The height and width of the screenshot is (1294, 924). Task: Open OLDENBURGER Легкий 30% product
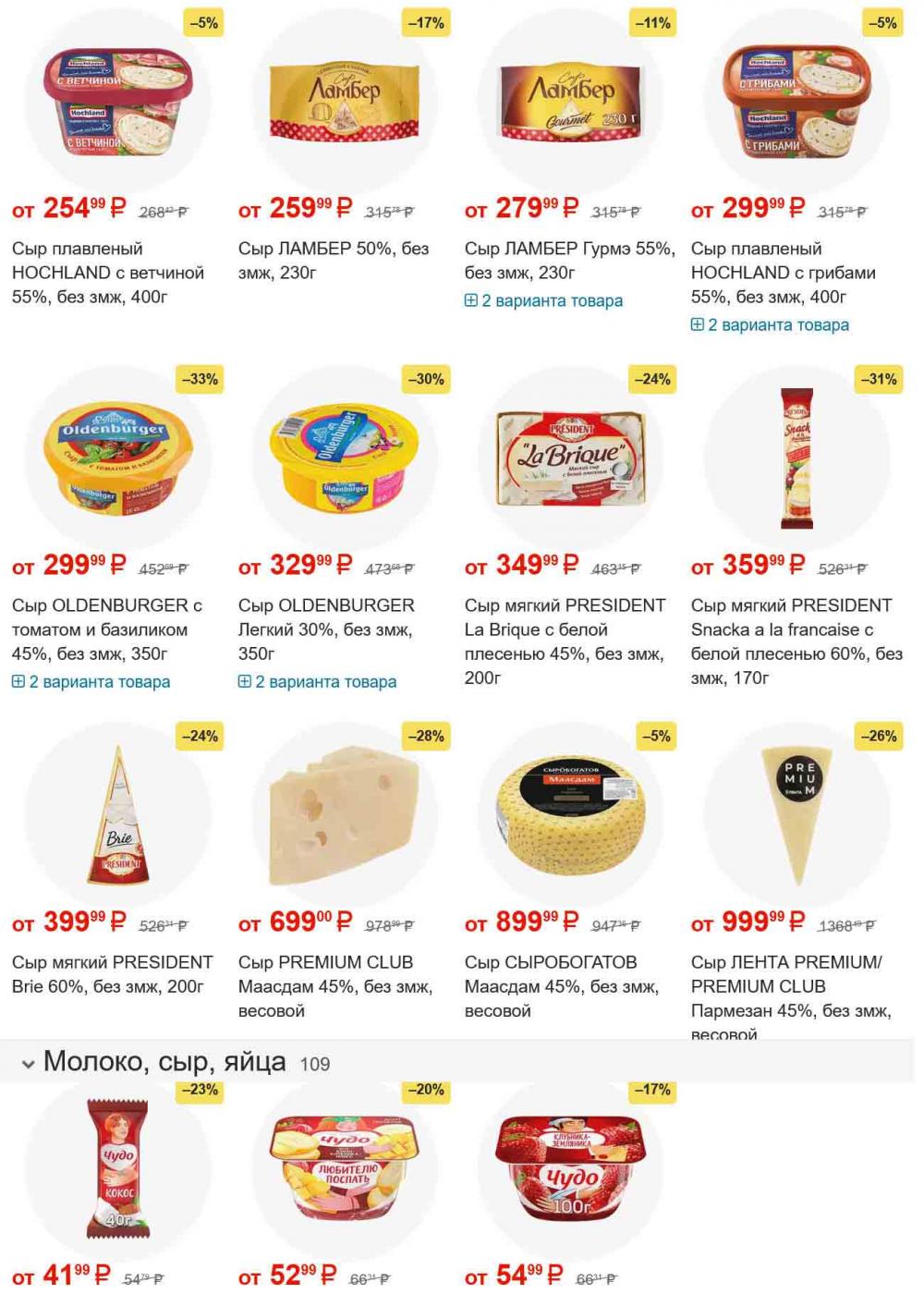[x=325, y=629]
